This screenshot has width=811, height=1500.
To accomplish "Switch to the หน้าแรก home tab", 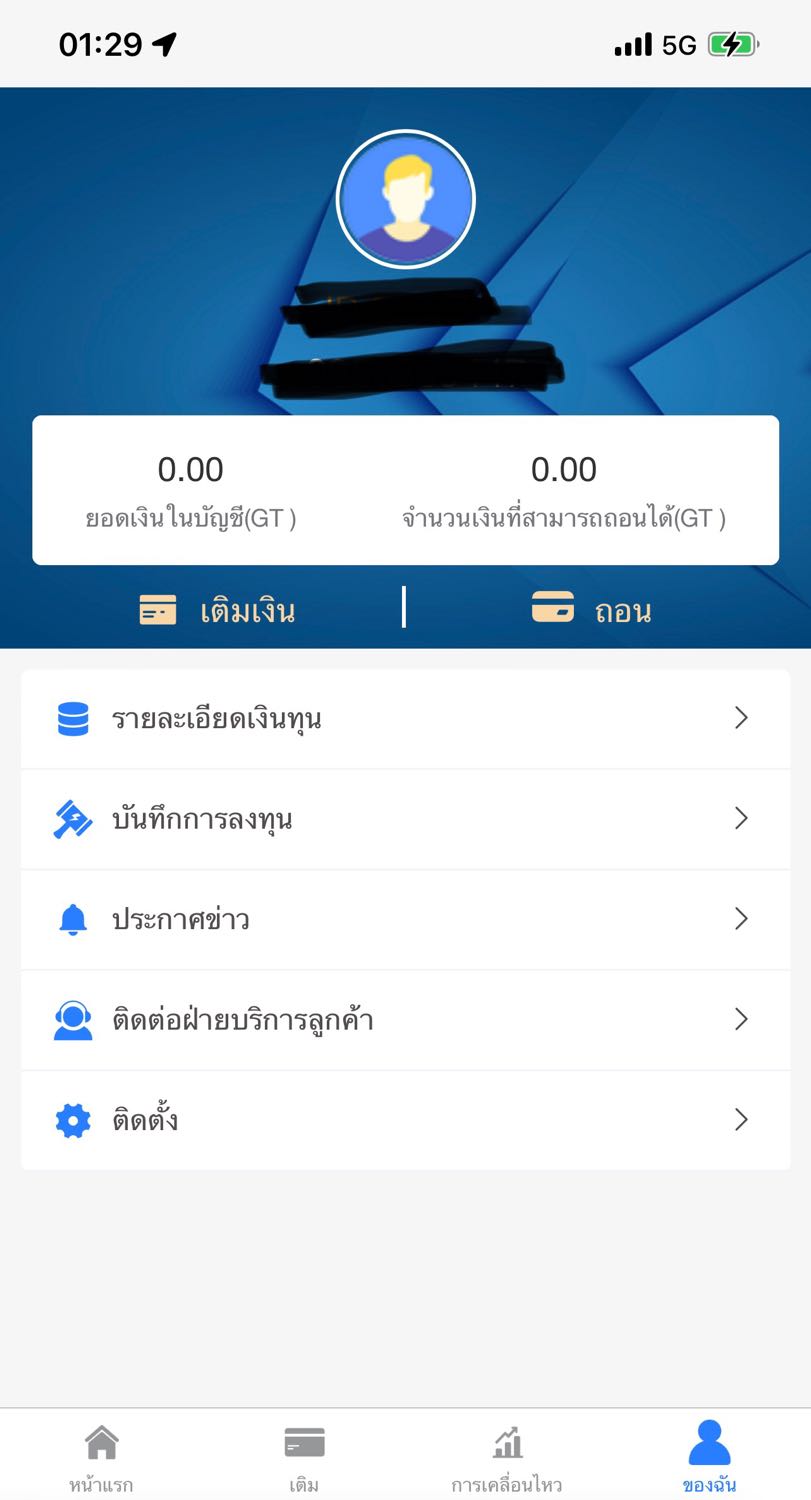I will pos(101,1457).
